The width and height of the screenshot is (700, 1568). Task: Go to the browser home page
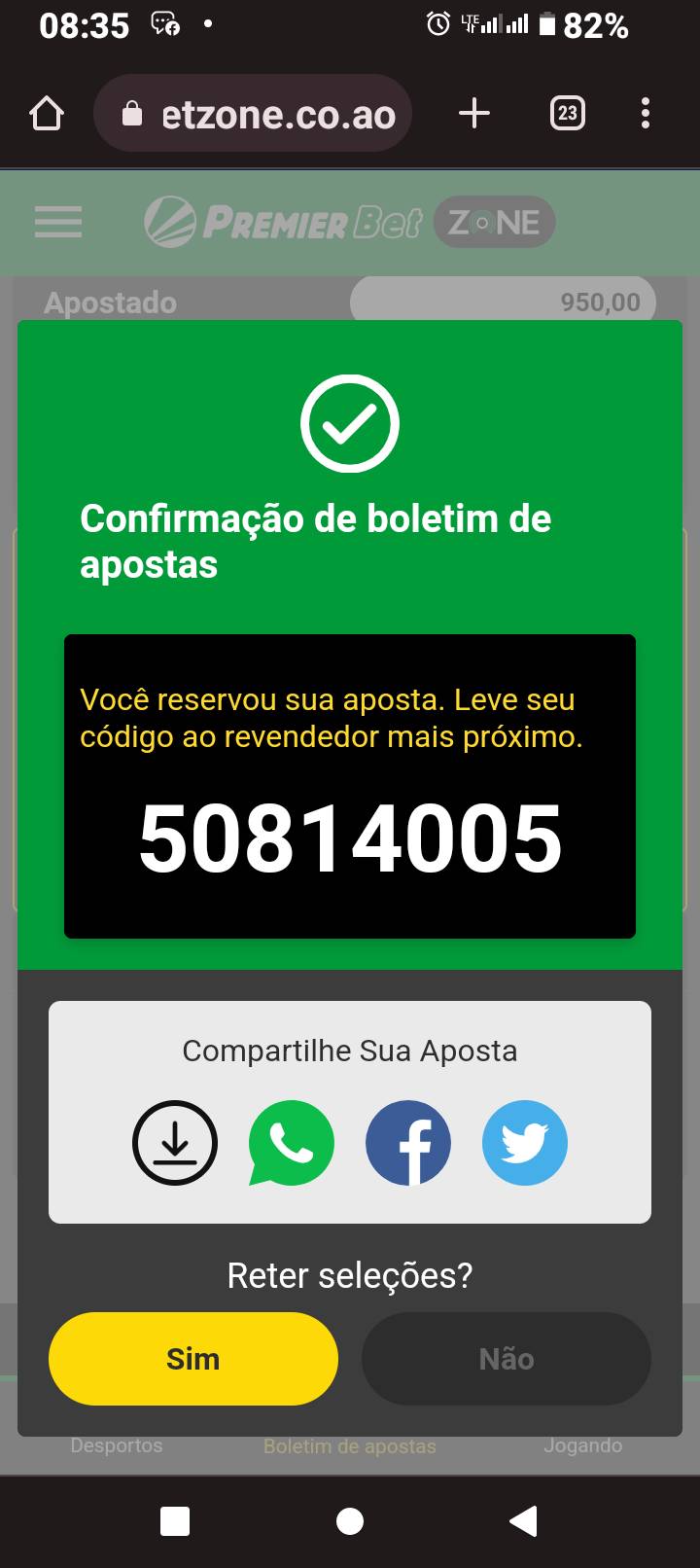point(47,114)
